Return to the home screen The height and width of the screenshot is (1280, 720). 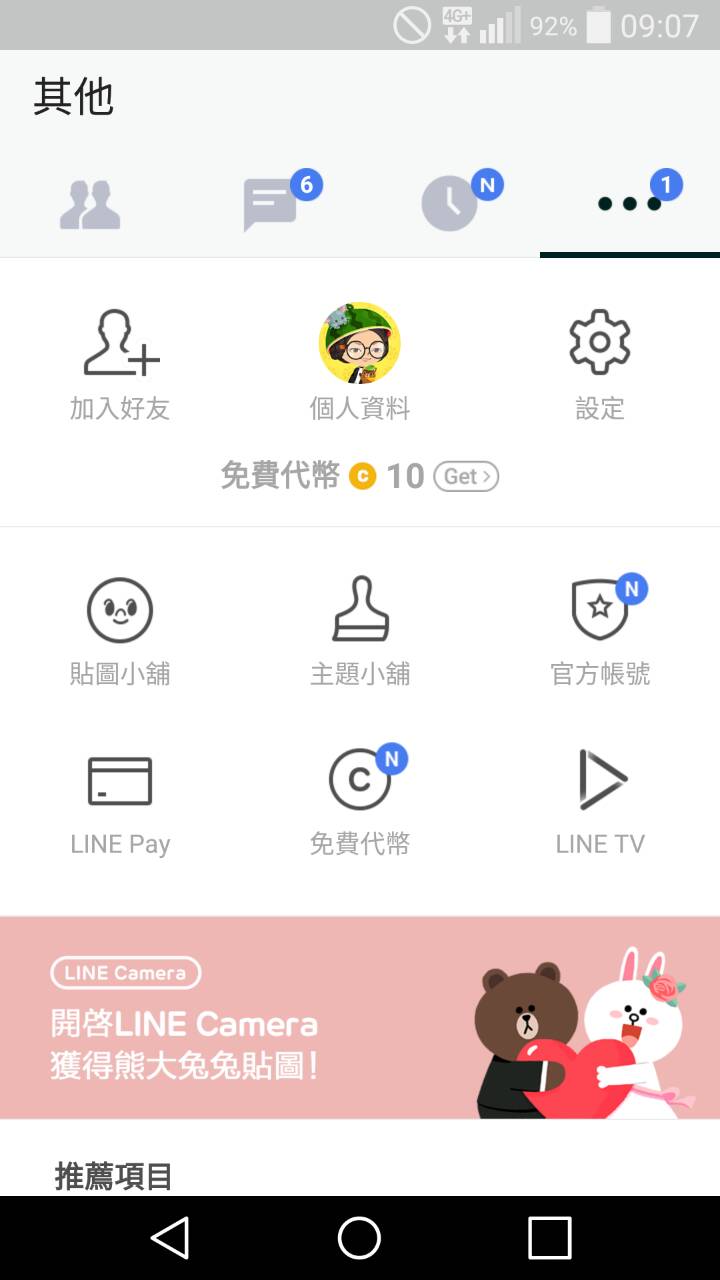360,1238
